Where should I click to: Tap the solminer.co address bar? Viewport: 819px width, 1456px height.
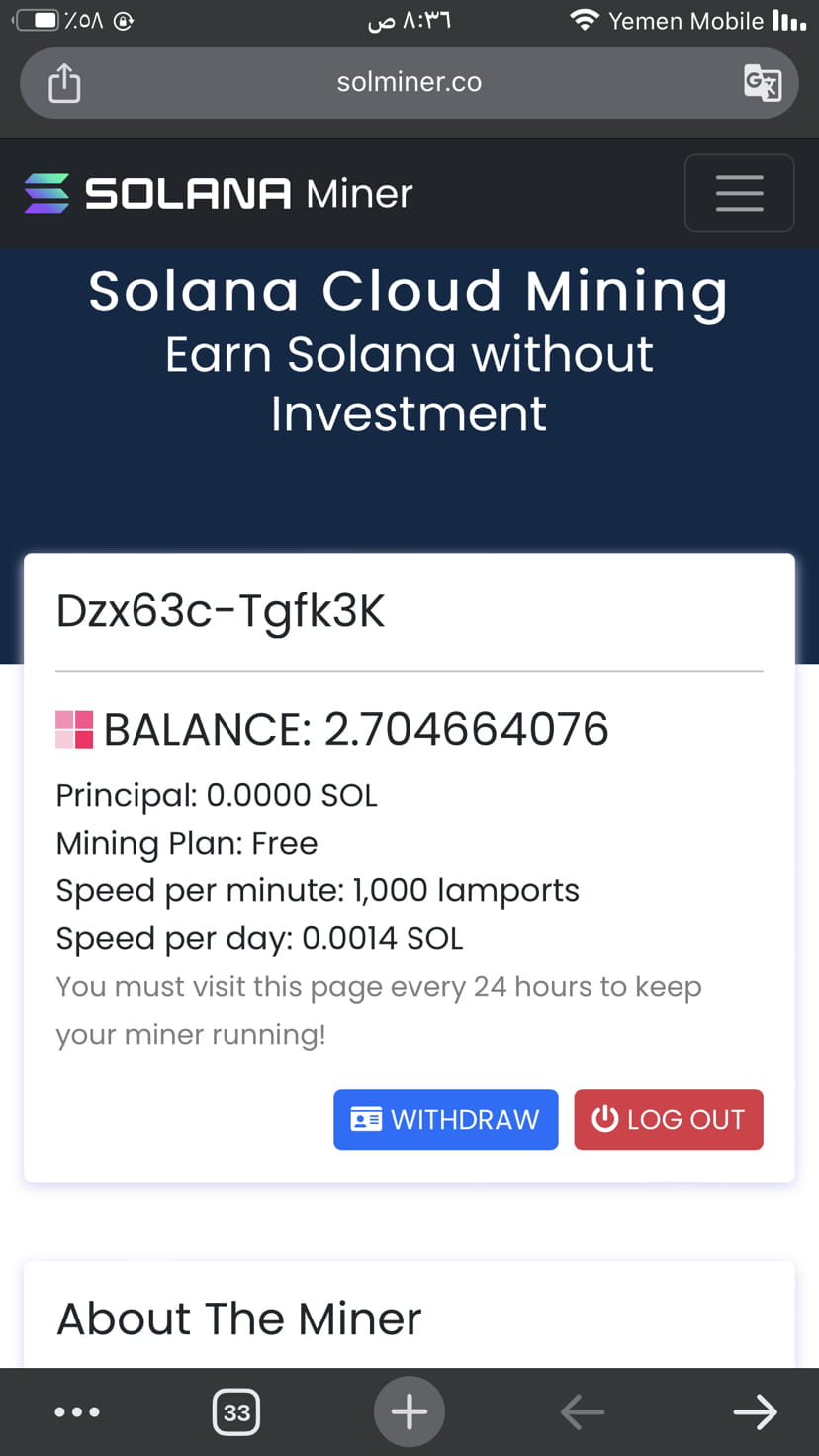tap(409, 83)
